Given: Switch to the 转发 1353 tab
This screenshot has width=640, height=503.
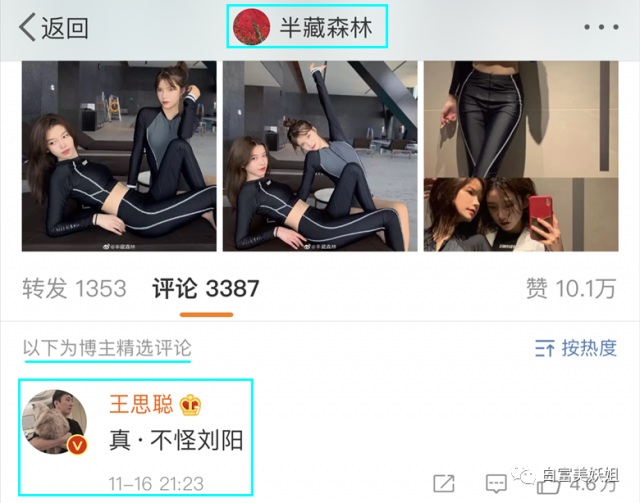Looking at the screenshot, I should coord(74,289).
